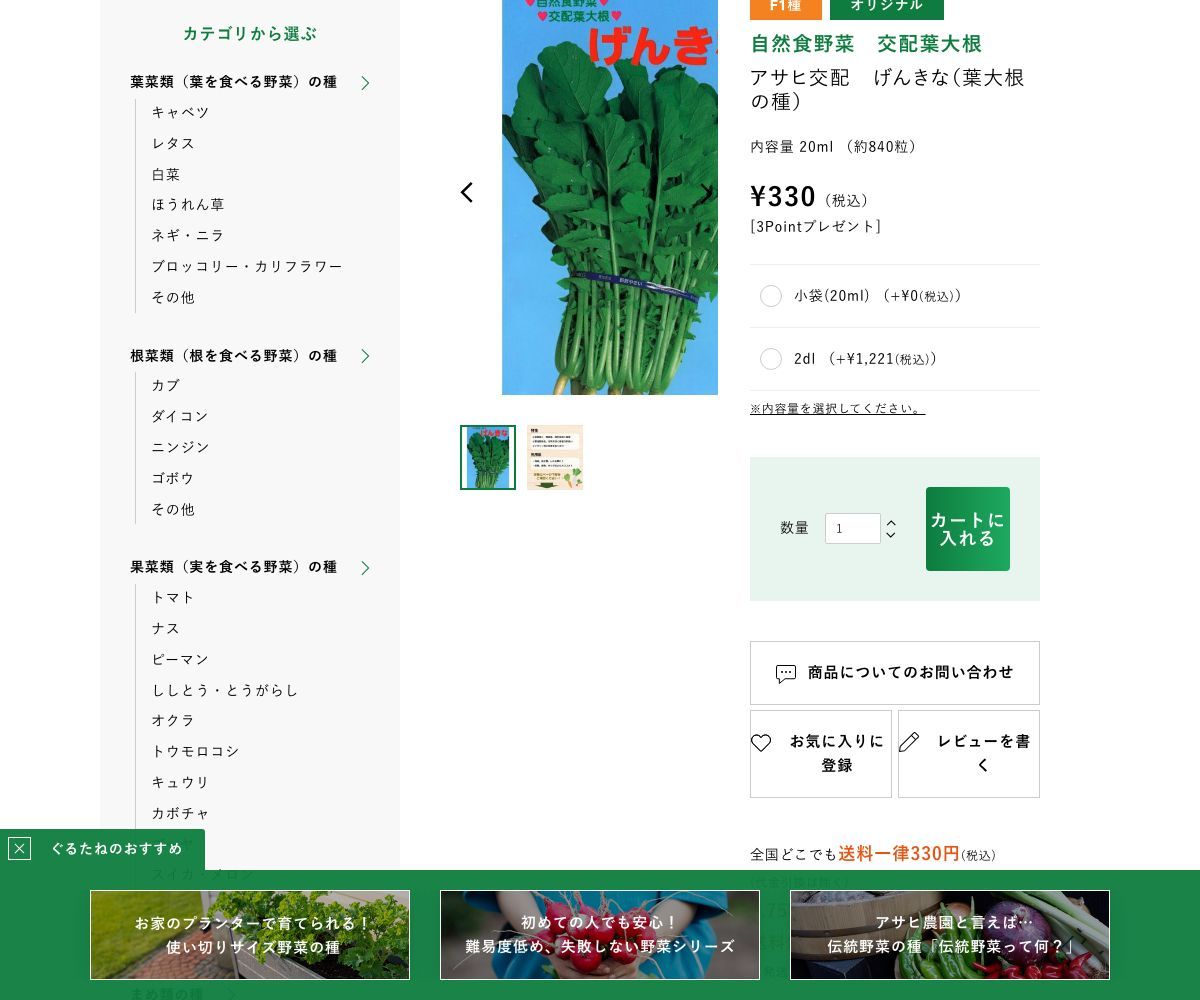Screen dimensions: 1200x1000
Task: Open お家のプランターで育てられる banner
Action: point(250,935)
